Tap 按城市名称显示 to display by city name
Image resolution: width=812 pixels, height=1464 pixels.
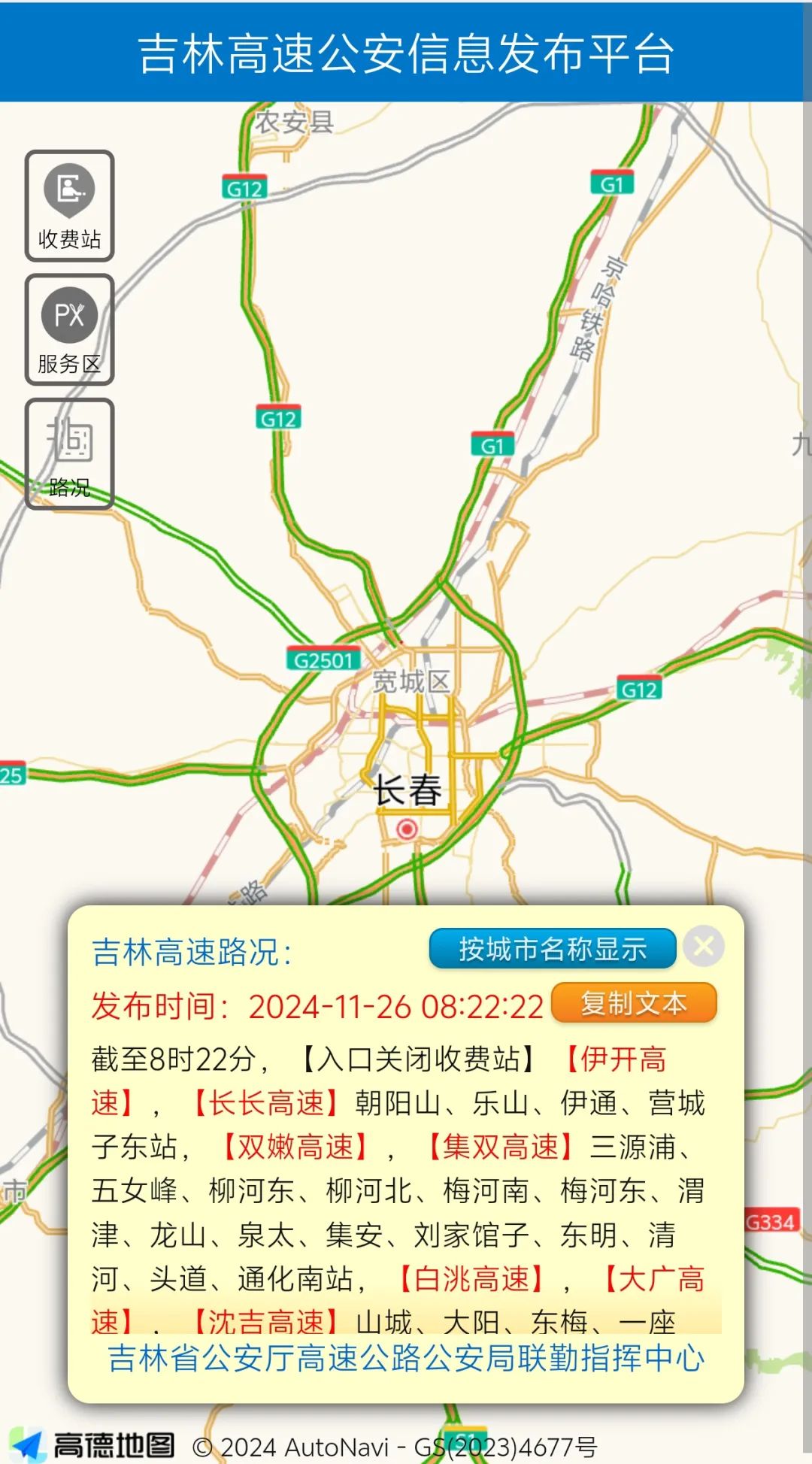point(552,949)
